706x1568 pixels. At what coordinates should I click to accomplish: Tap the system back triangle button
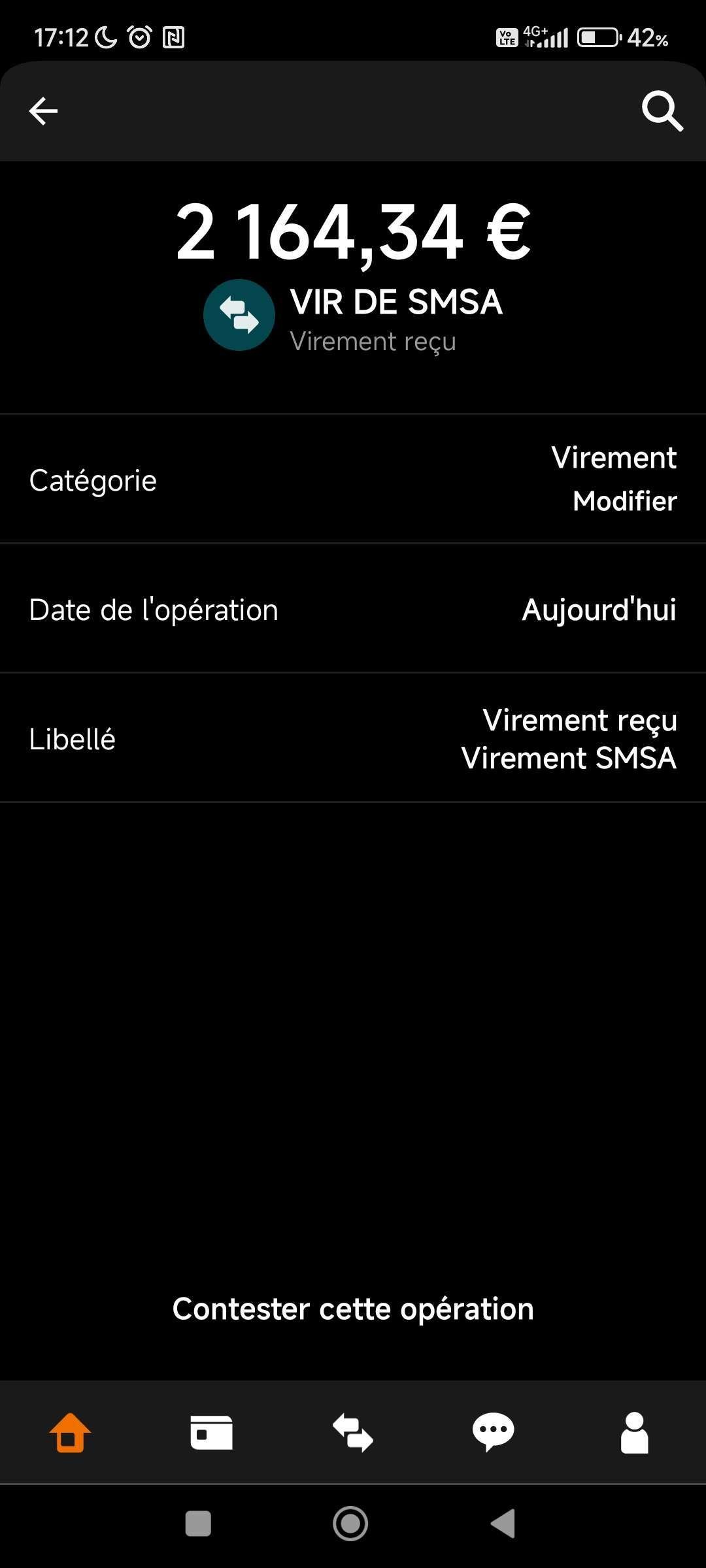(503, 1524)
